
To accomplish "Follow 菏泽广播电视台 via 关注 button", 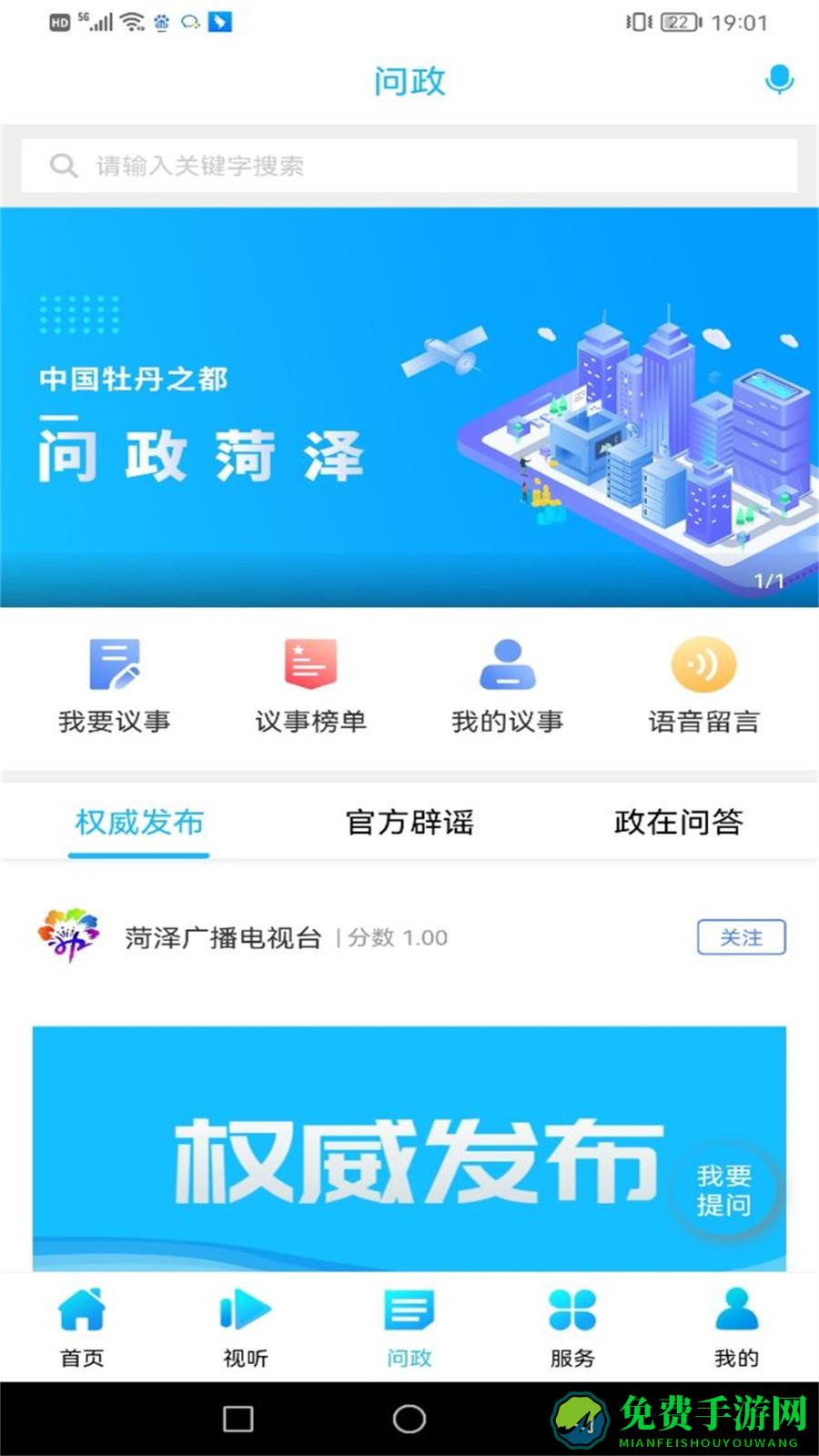I will pyautogui.click(x=740, y=937).
